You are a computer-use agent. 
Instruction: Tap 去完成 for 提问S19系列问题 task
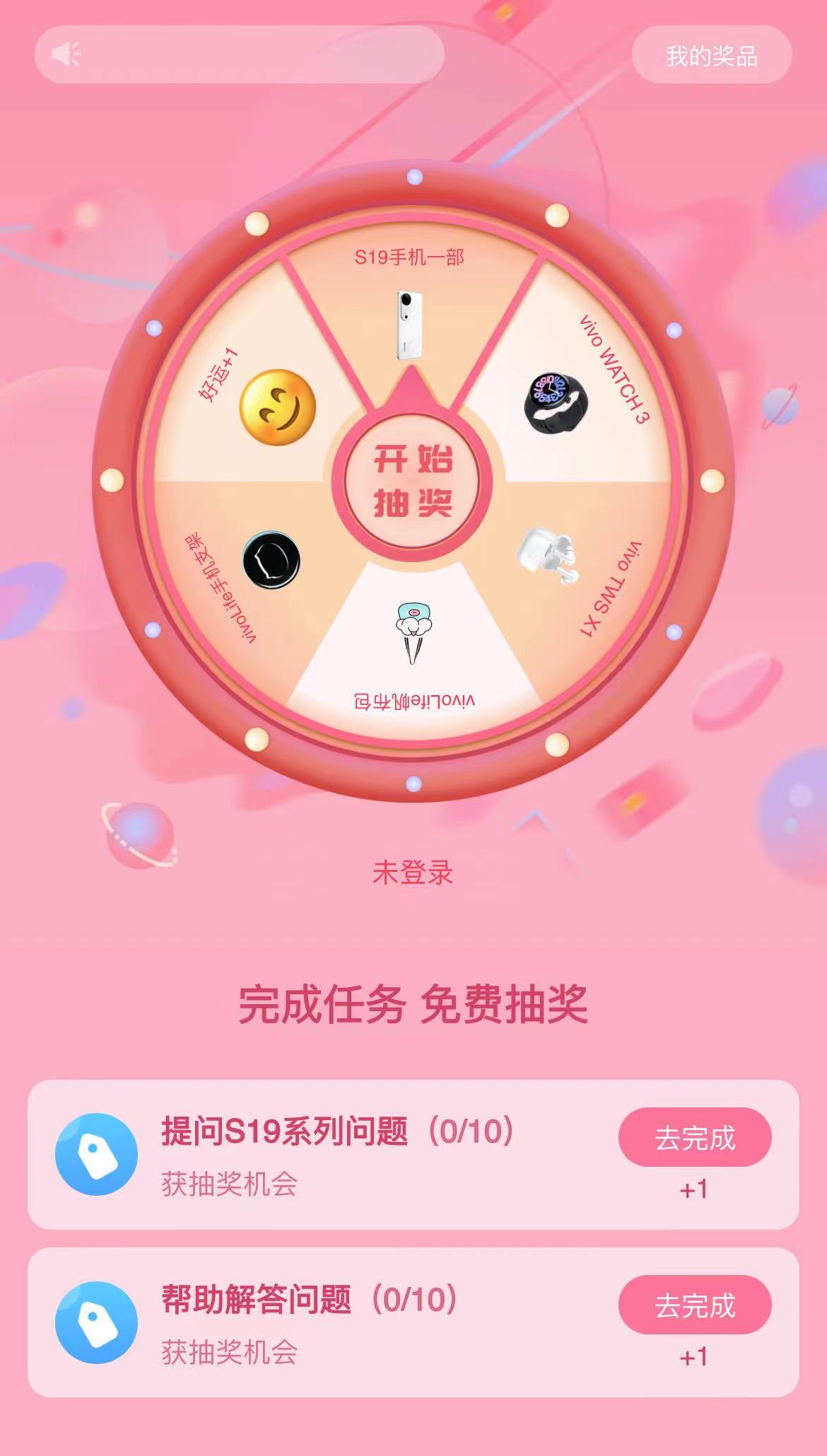pos(695,1138)
